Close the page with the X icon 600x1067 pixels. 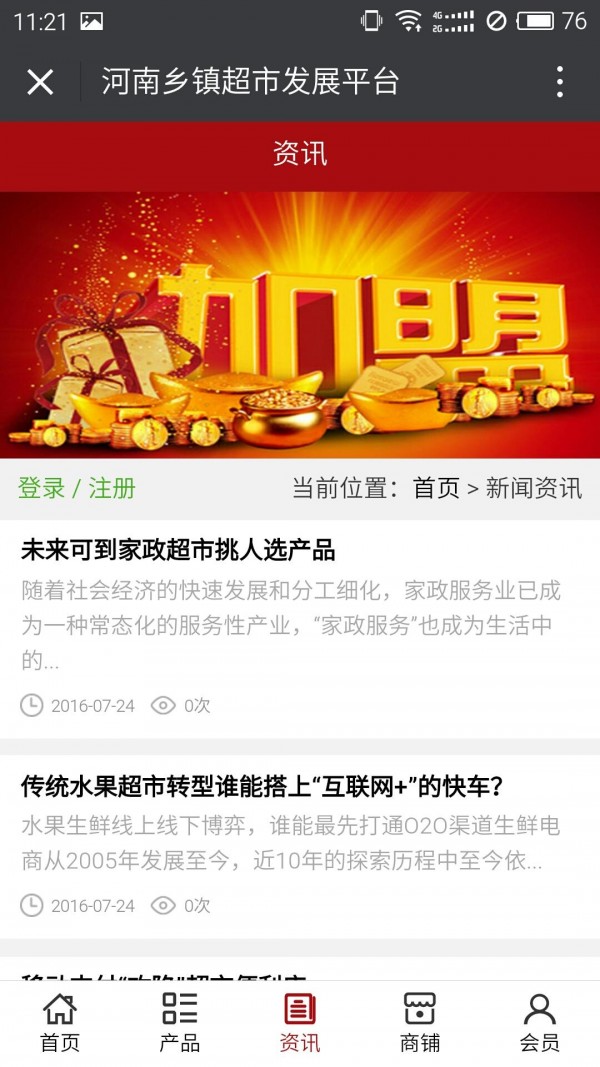pos(40,82)
